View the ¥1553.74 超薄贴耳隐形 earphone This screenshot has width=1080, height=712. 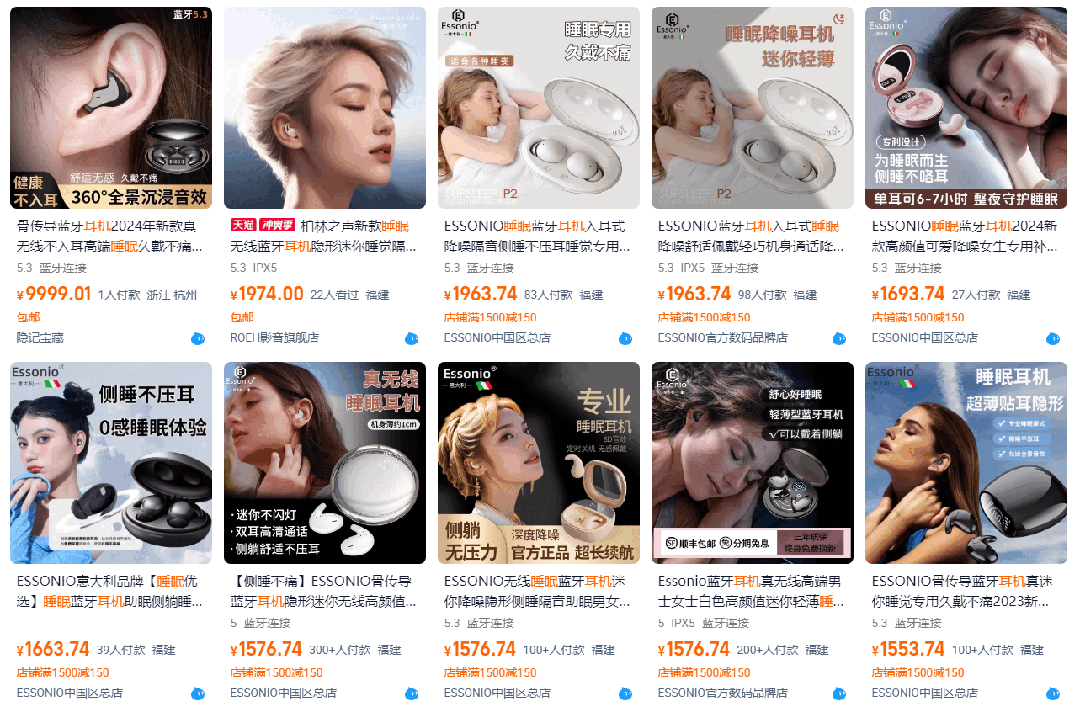point(966,462)
